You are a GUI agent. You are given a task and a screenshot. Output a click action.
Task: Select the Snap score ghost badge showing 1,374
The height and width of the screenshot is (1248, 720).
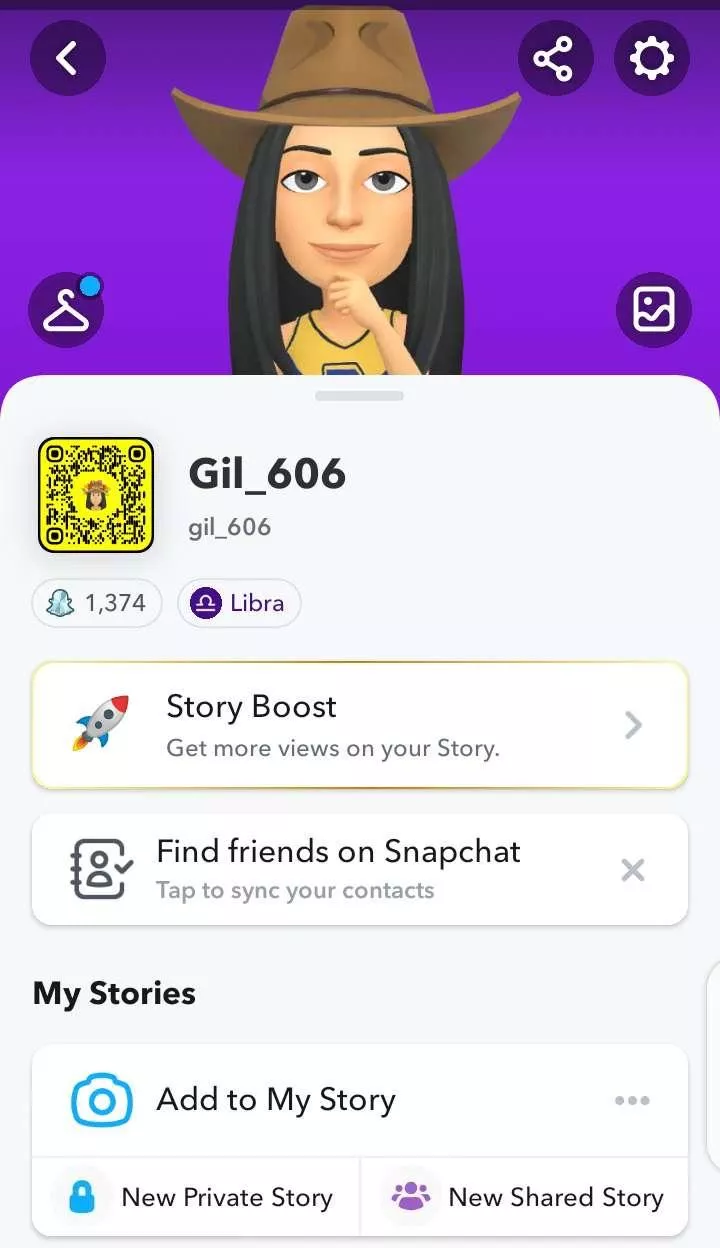click(x=96, y=603)
